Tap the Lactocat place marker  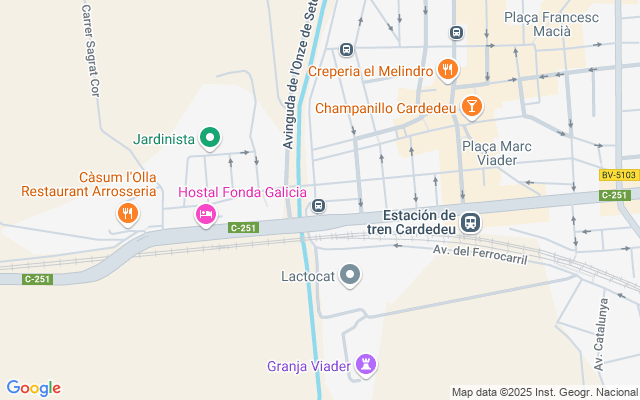(350, 274)
